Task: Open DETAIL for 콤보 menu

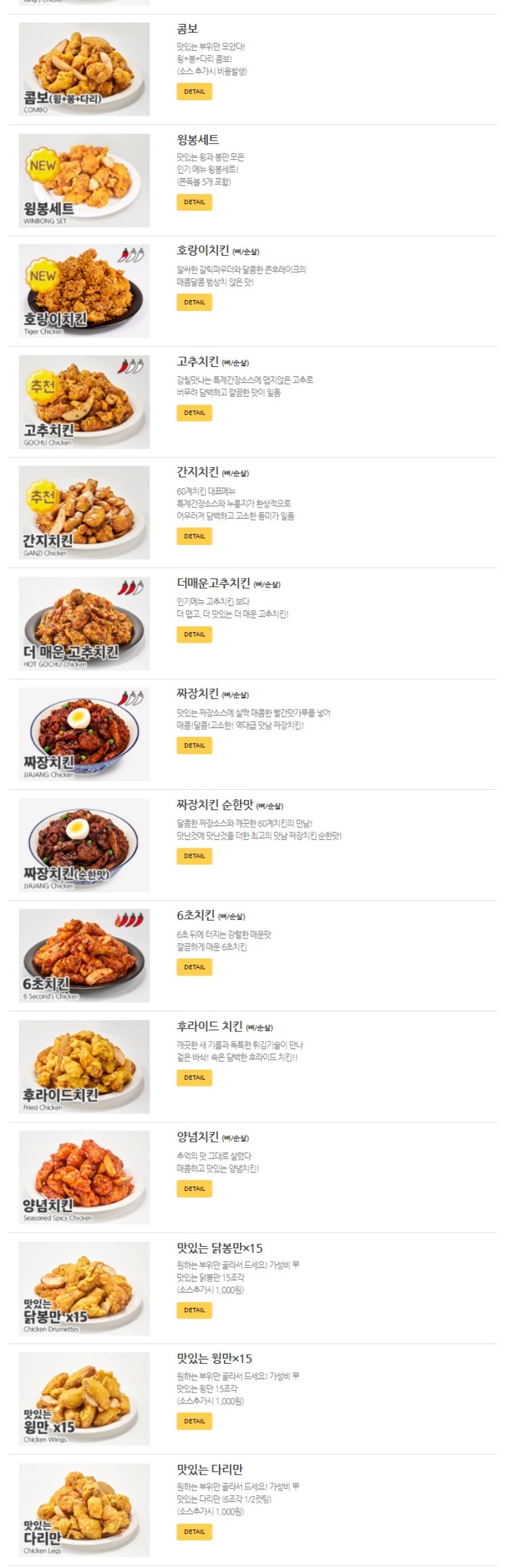Action: (194, 92)
